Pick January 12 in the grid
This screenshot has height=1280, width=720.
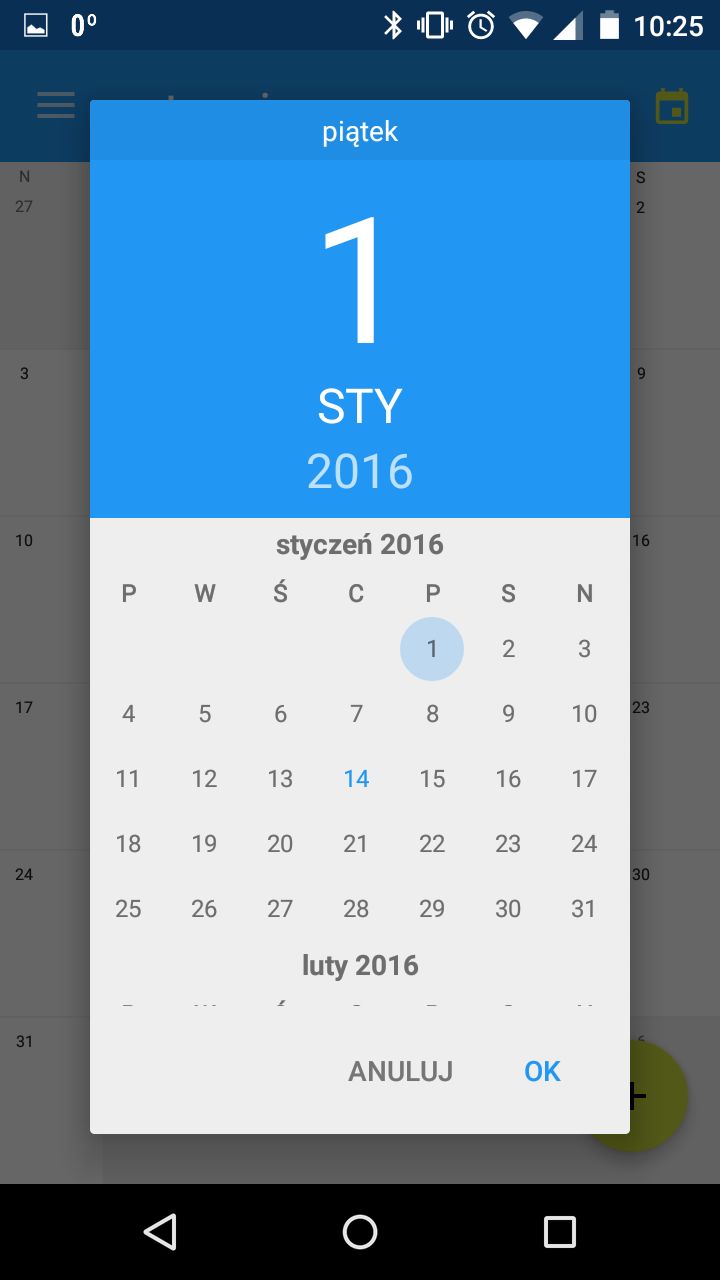click(x=204, y=779)
